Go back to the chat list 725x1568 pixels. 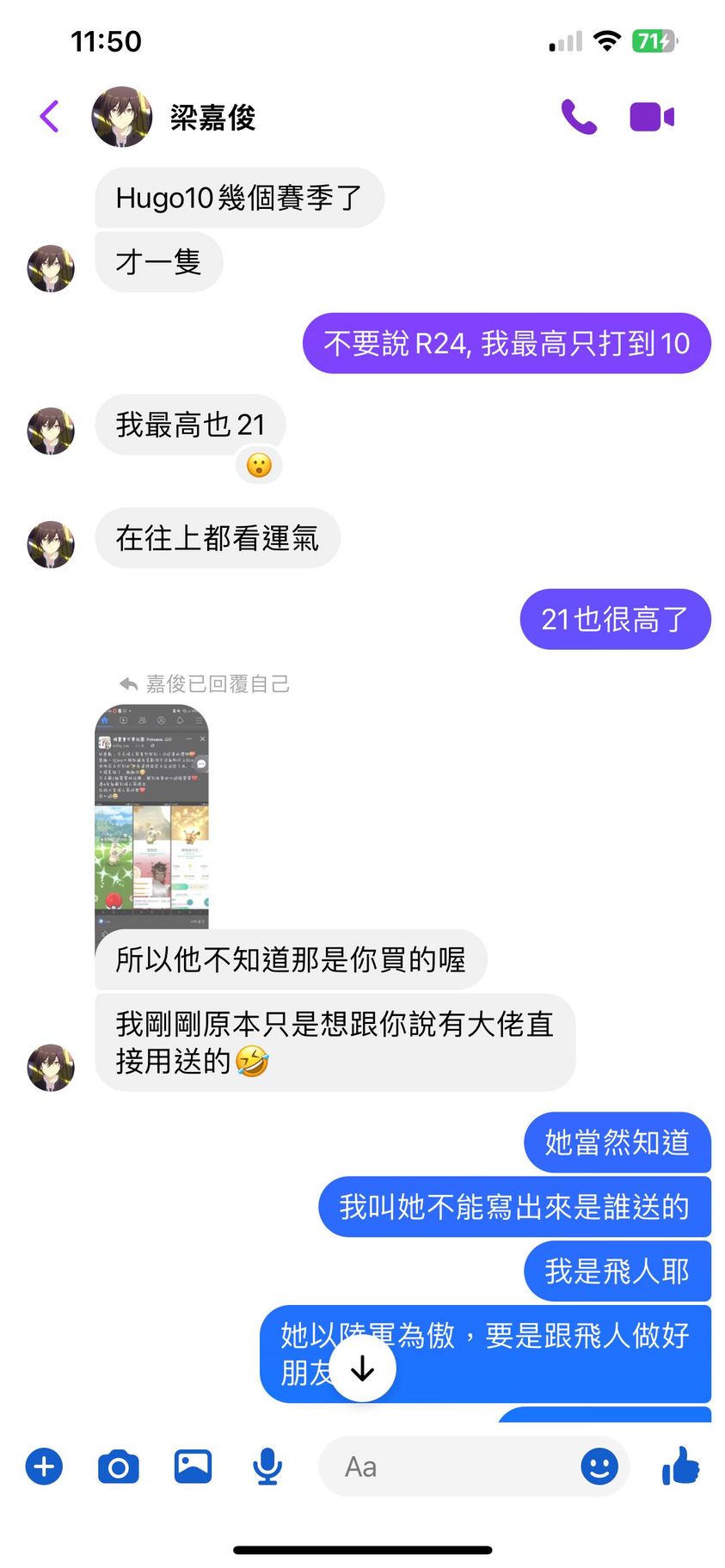pyautogui.click(x=50, y=117)
